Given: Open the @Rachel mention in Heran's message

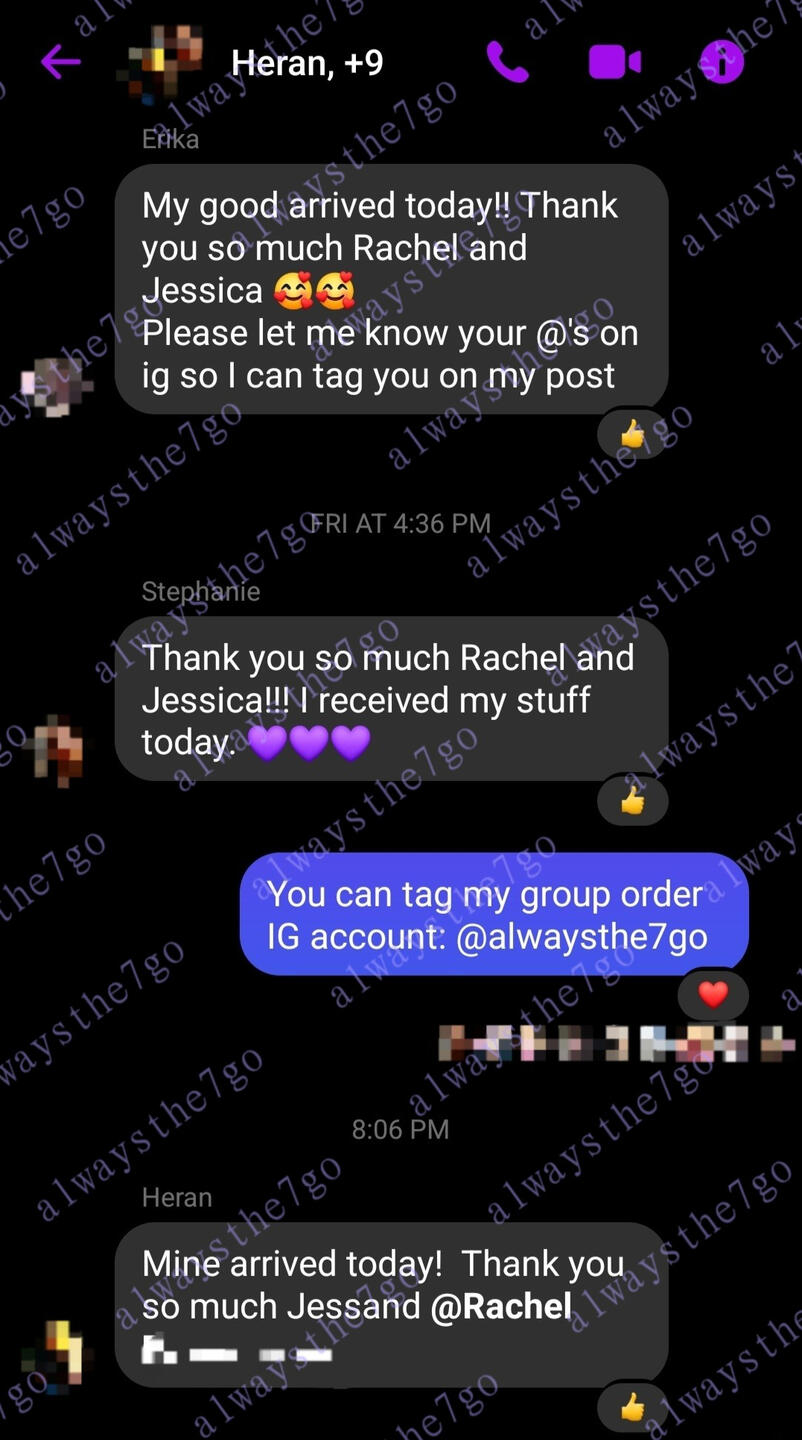Looking at the screenshot, I should tap(501, 1306).
